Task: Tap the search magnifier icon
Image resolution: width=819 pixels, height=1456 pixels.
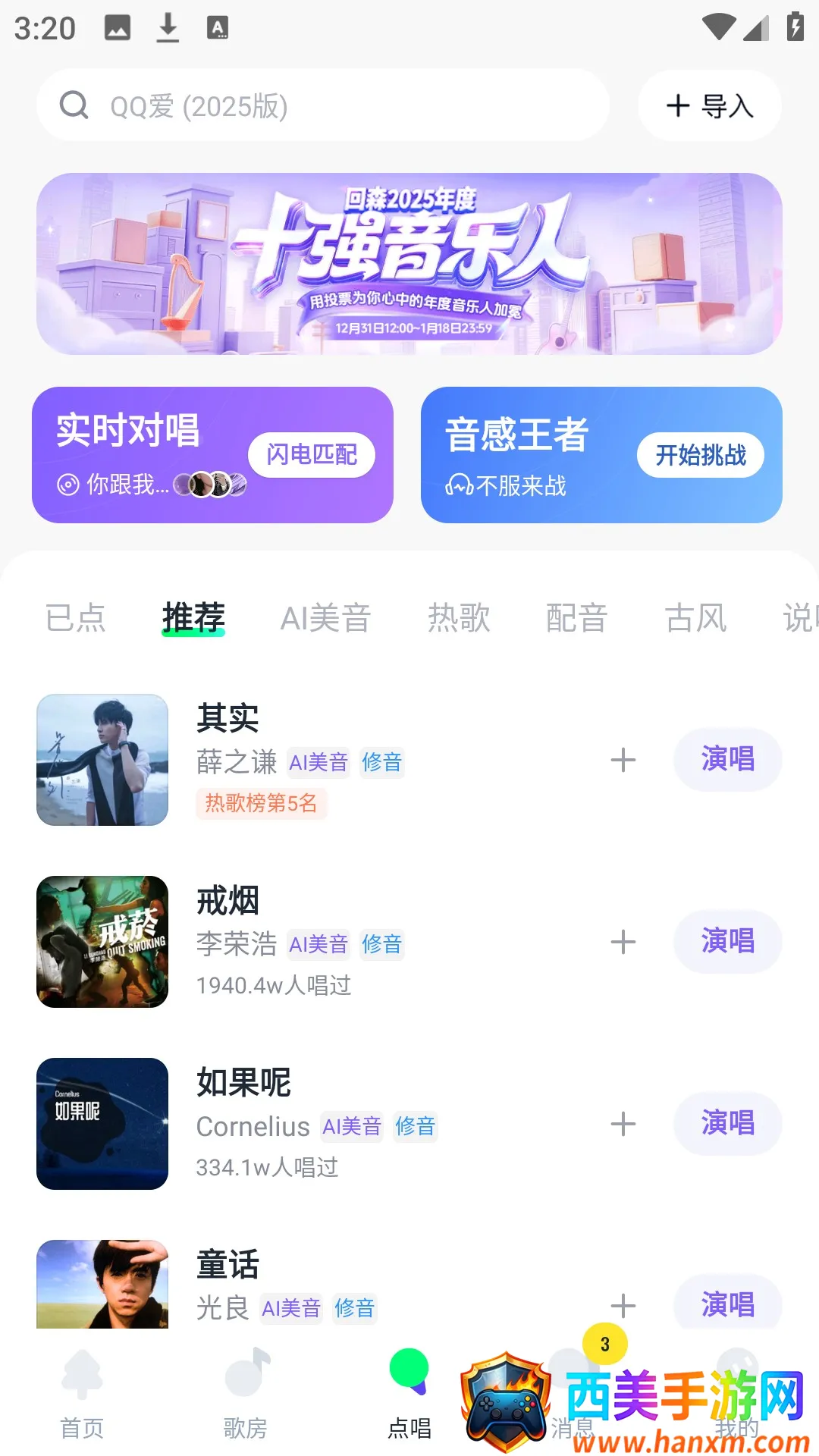Action: 74,105
